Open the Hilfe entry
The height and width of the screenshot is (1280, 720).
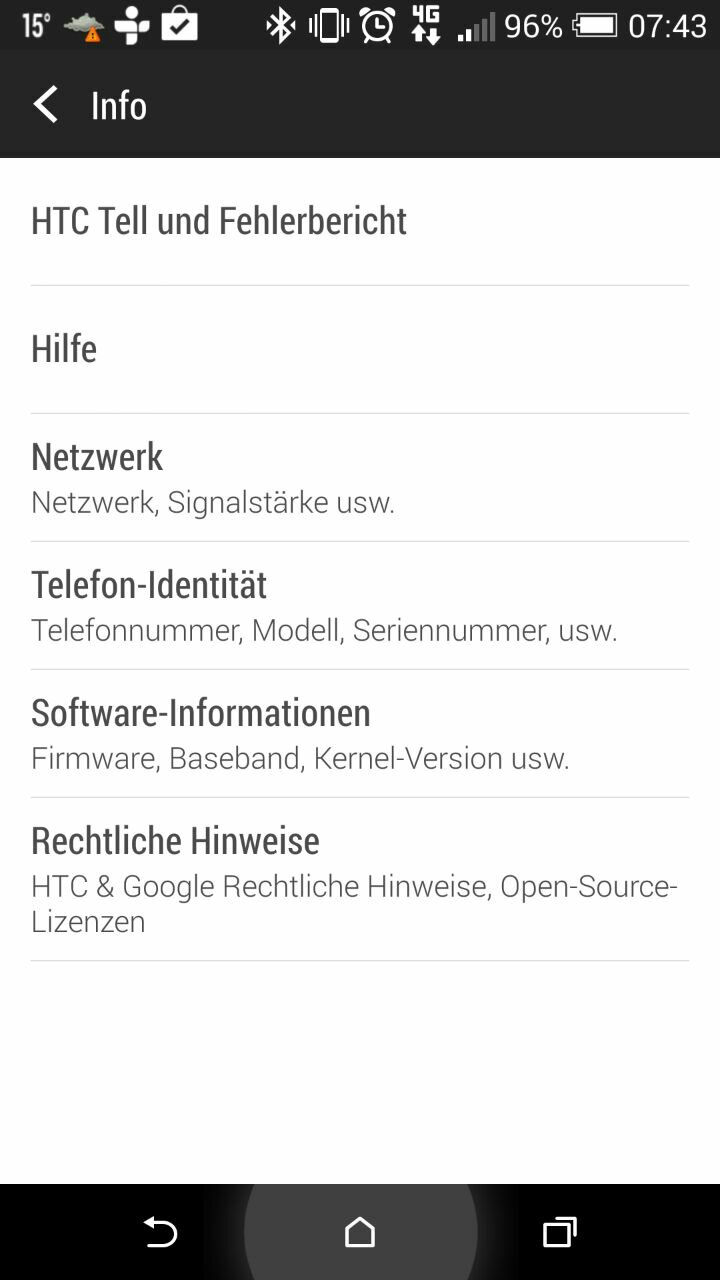coord(360,349)
